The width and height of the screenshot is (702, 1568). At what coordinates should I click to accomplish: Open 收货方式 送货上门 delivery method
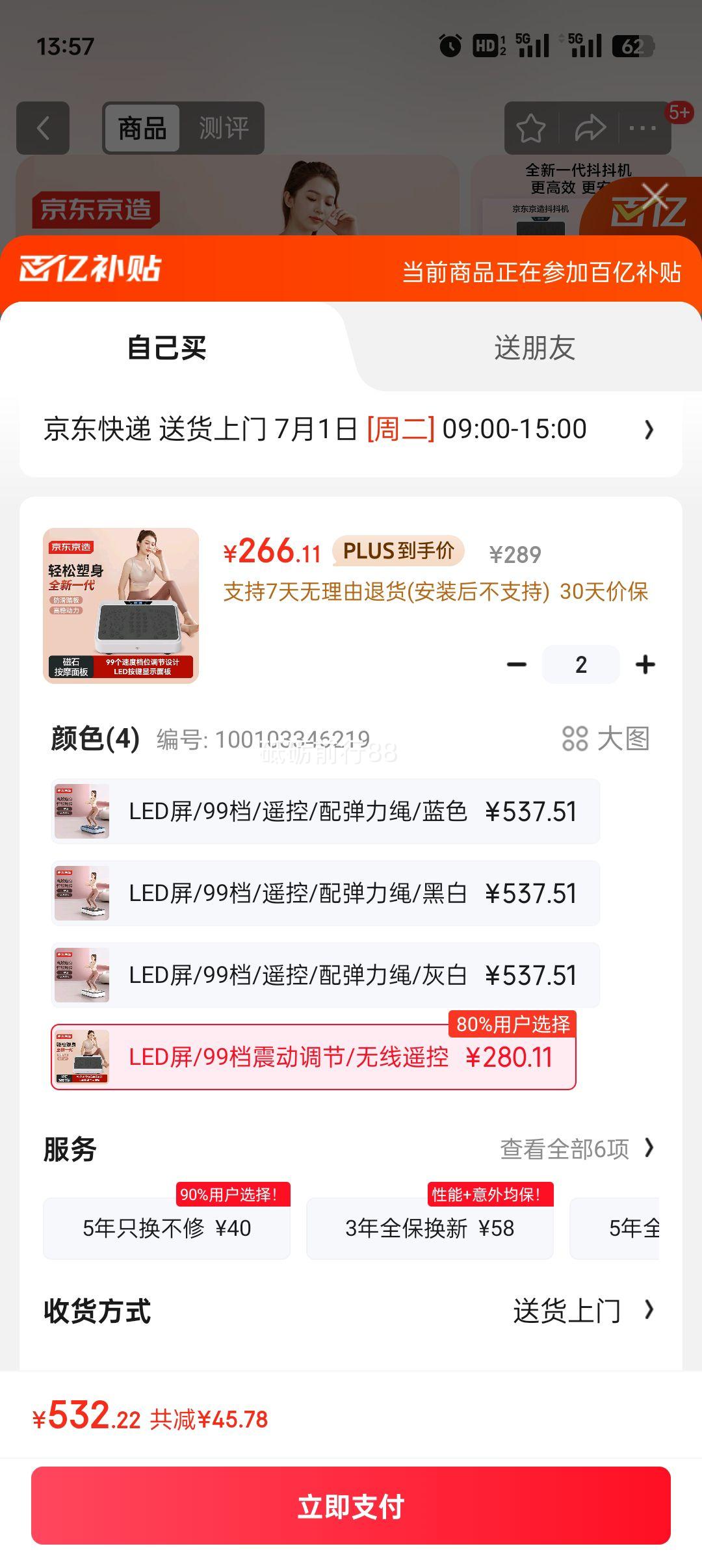click(x=582, y=1311)
